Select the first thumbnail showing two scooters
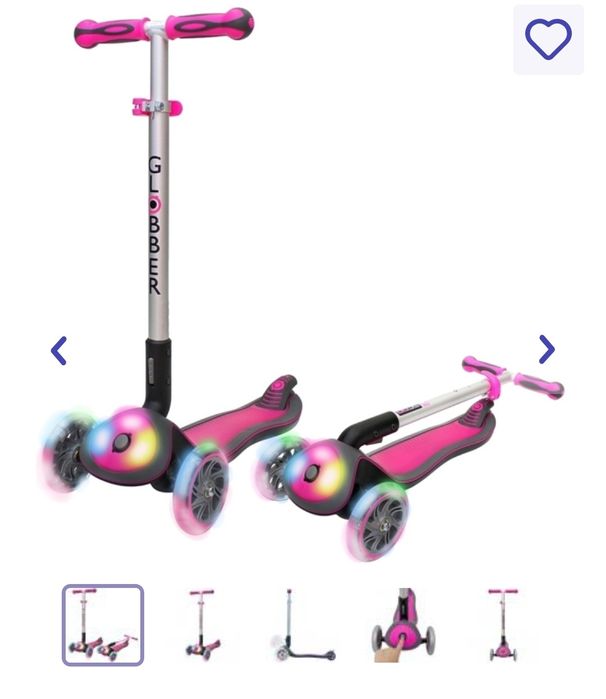 [103, 625]
